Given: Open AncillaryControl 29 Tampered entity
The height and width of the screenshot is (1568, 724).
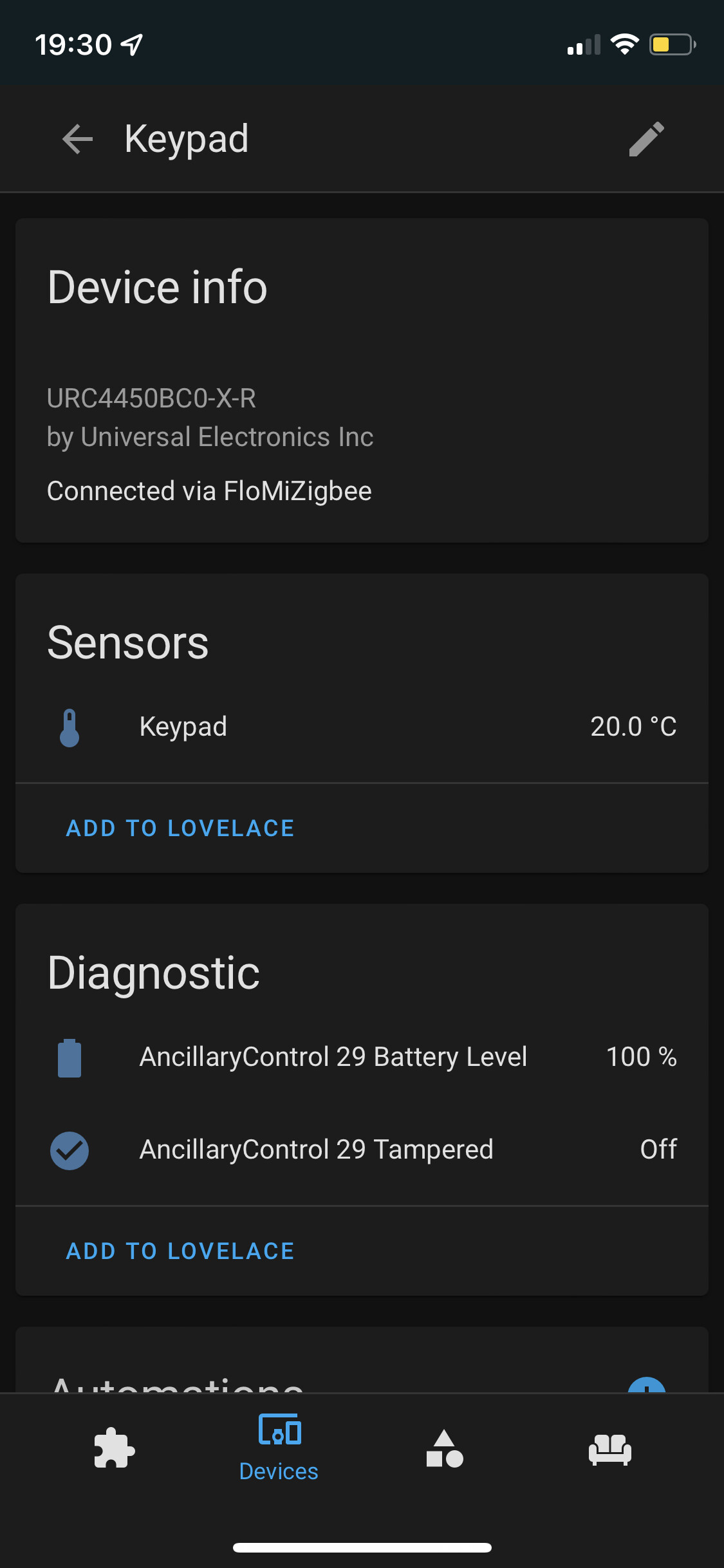Looking at the screenshot, I should tap(362, 1150).
